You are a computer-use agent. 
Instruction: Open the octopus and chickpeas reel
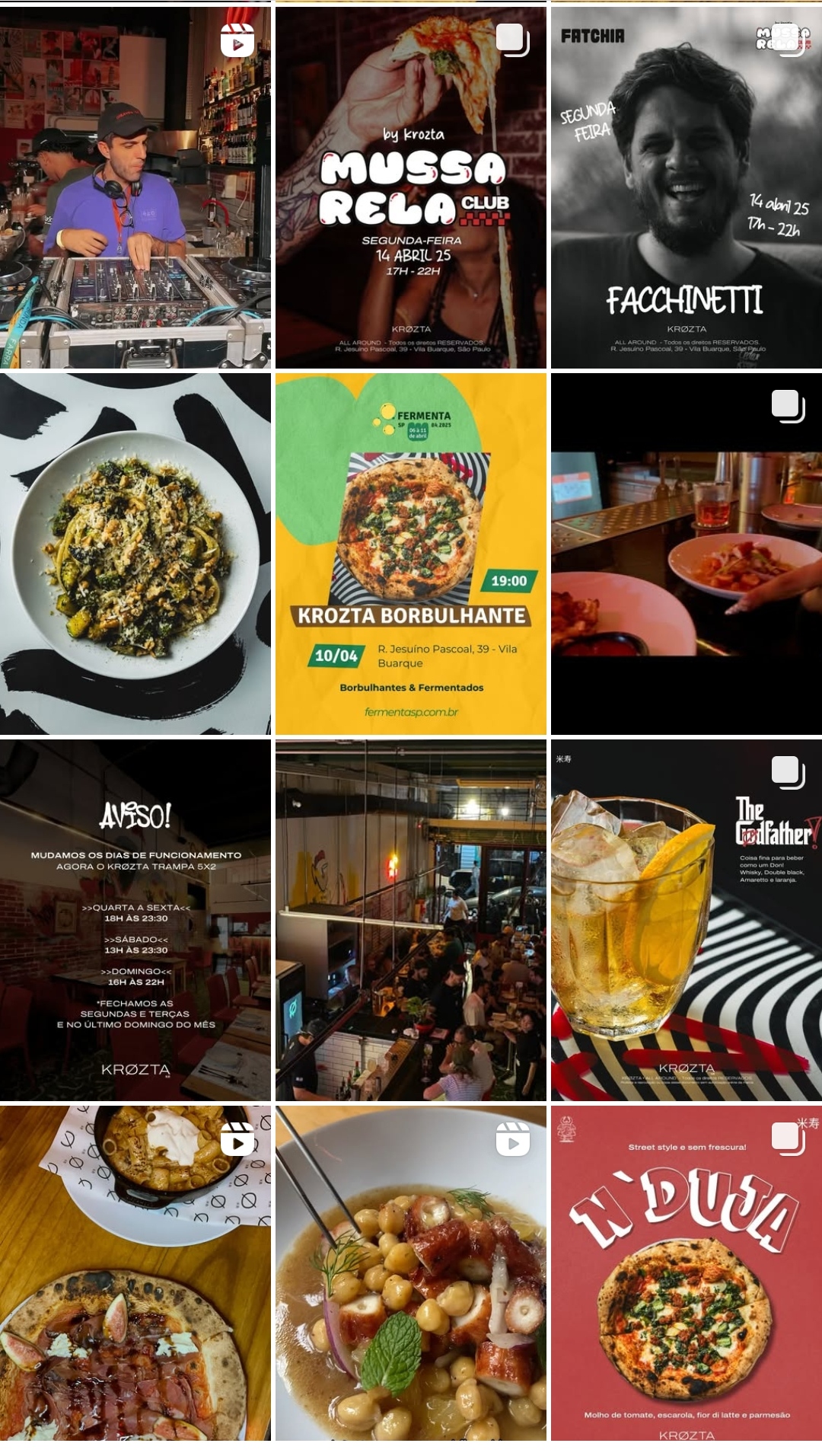[411, 1273]
